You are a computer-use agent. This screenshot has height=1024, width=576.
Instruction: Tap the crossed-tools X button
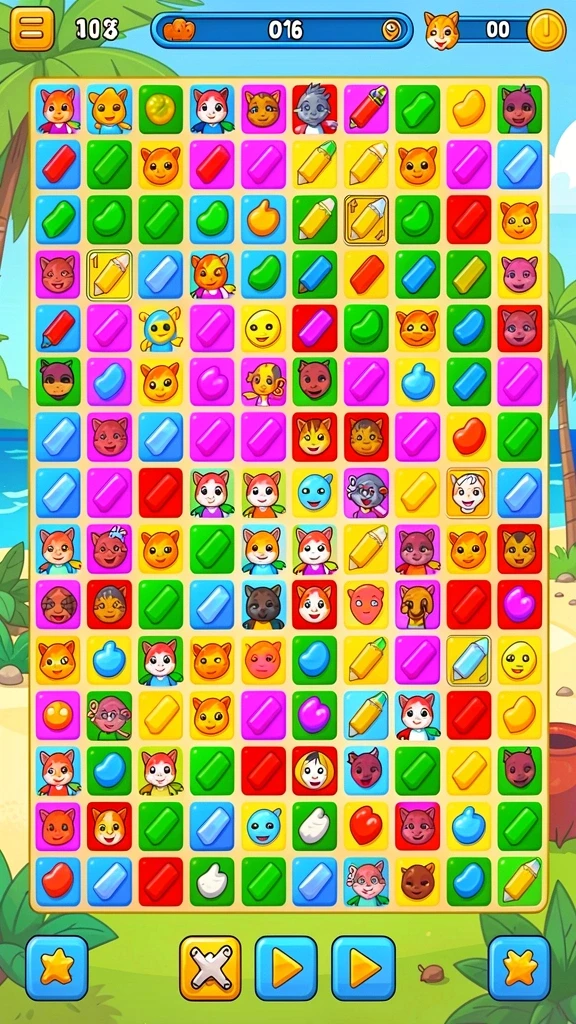point(210,968)
